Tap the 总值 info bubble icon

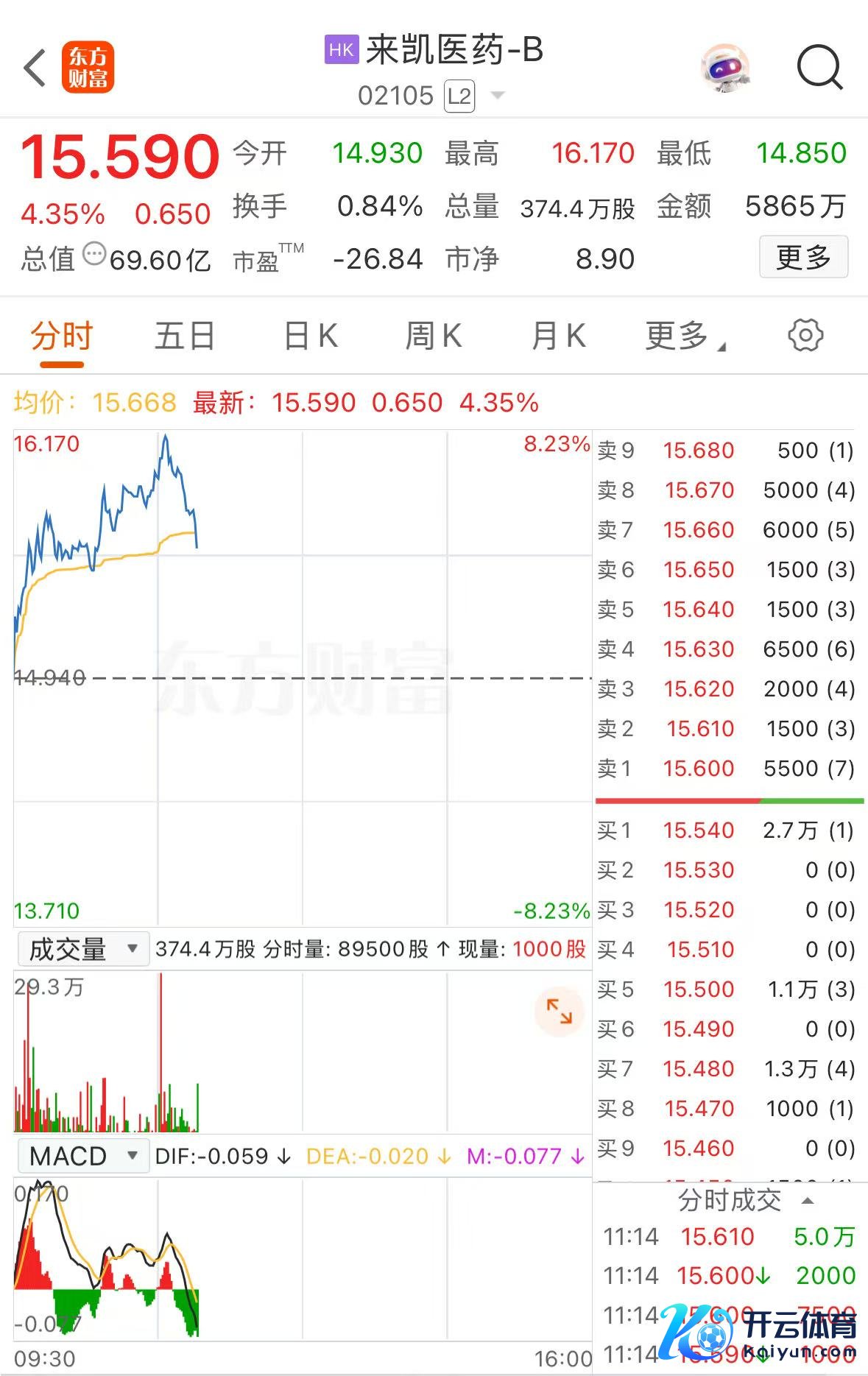click(94, 255)
